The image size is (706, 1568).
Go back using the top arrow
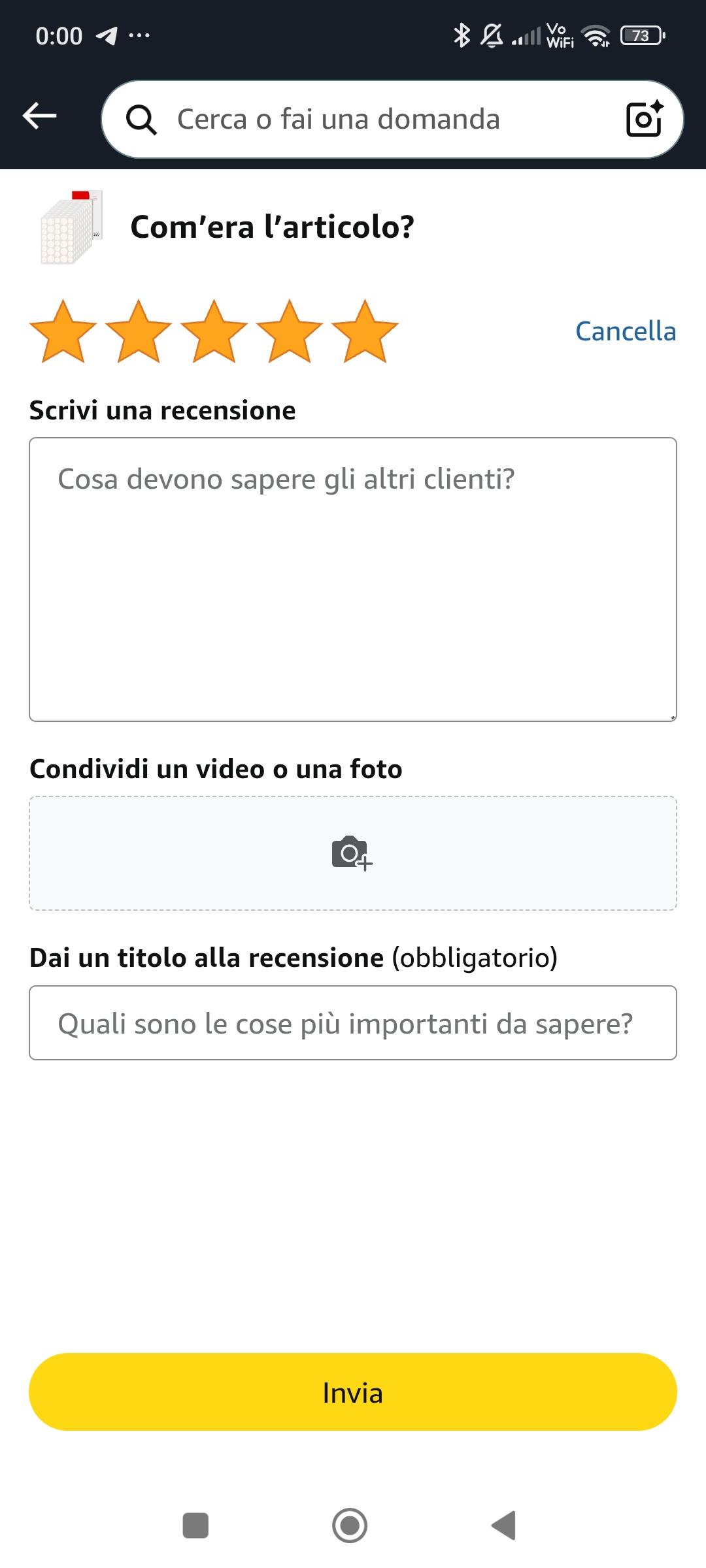(40, 117)
